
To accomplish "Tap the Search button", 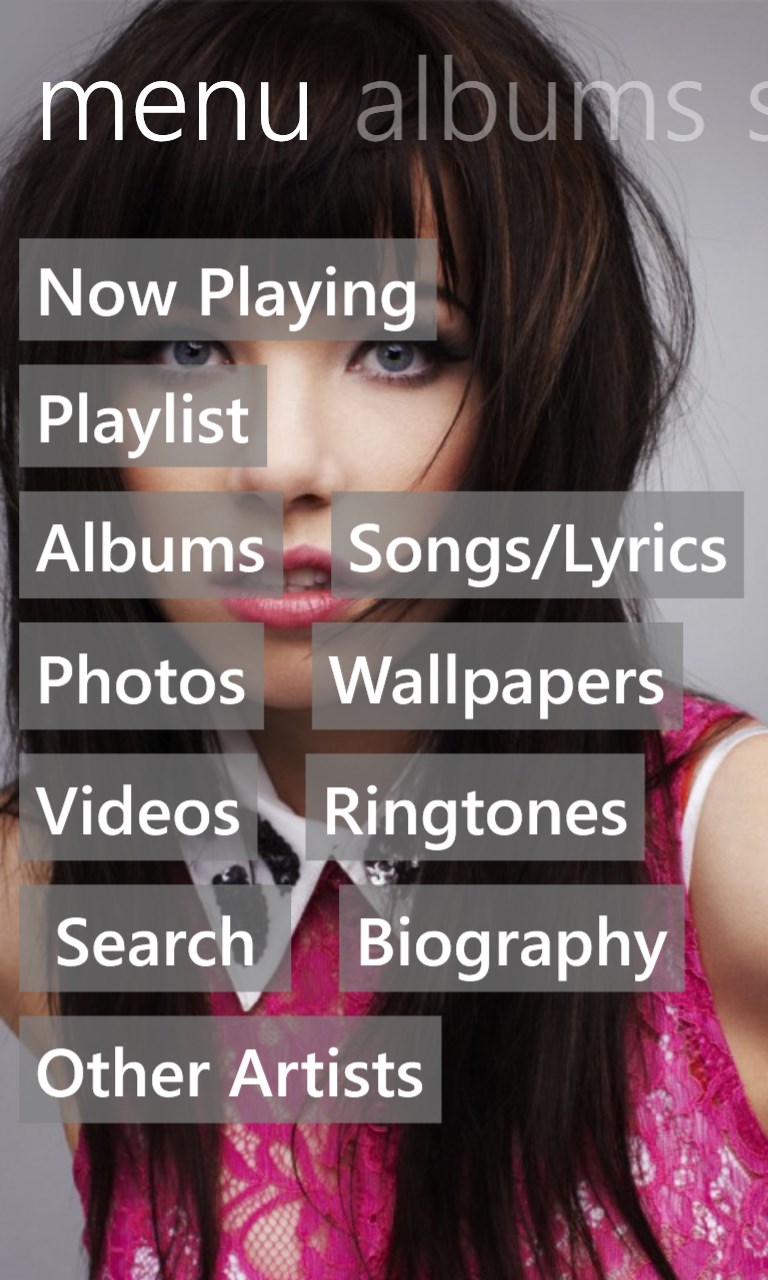I will pyautogui.click(x=155, y=939).
